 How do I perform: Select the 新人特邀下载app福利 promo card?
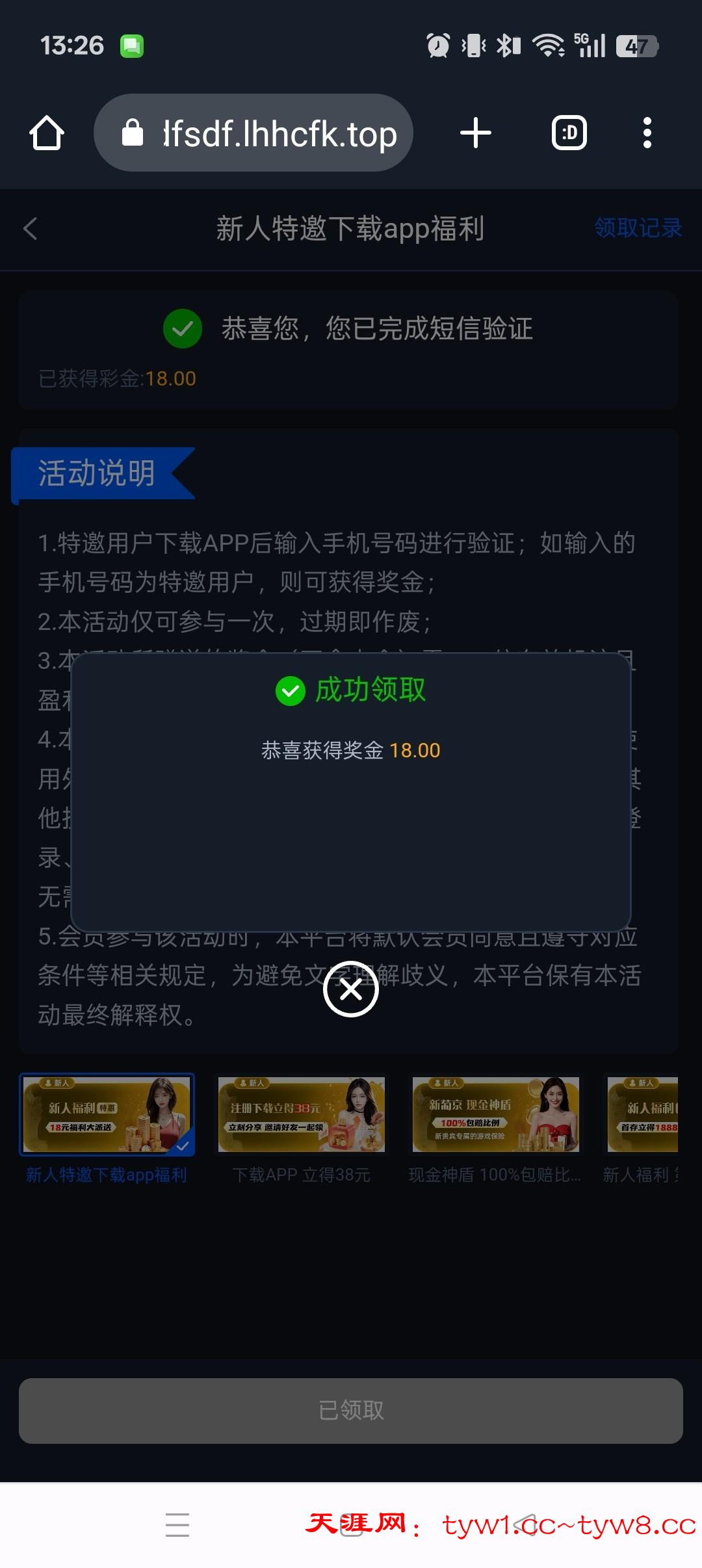point(107,1114)
